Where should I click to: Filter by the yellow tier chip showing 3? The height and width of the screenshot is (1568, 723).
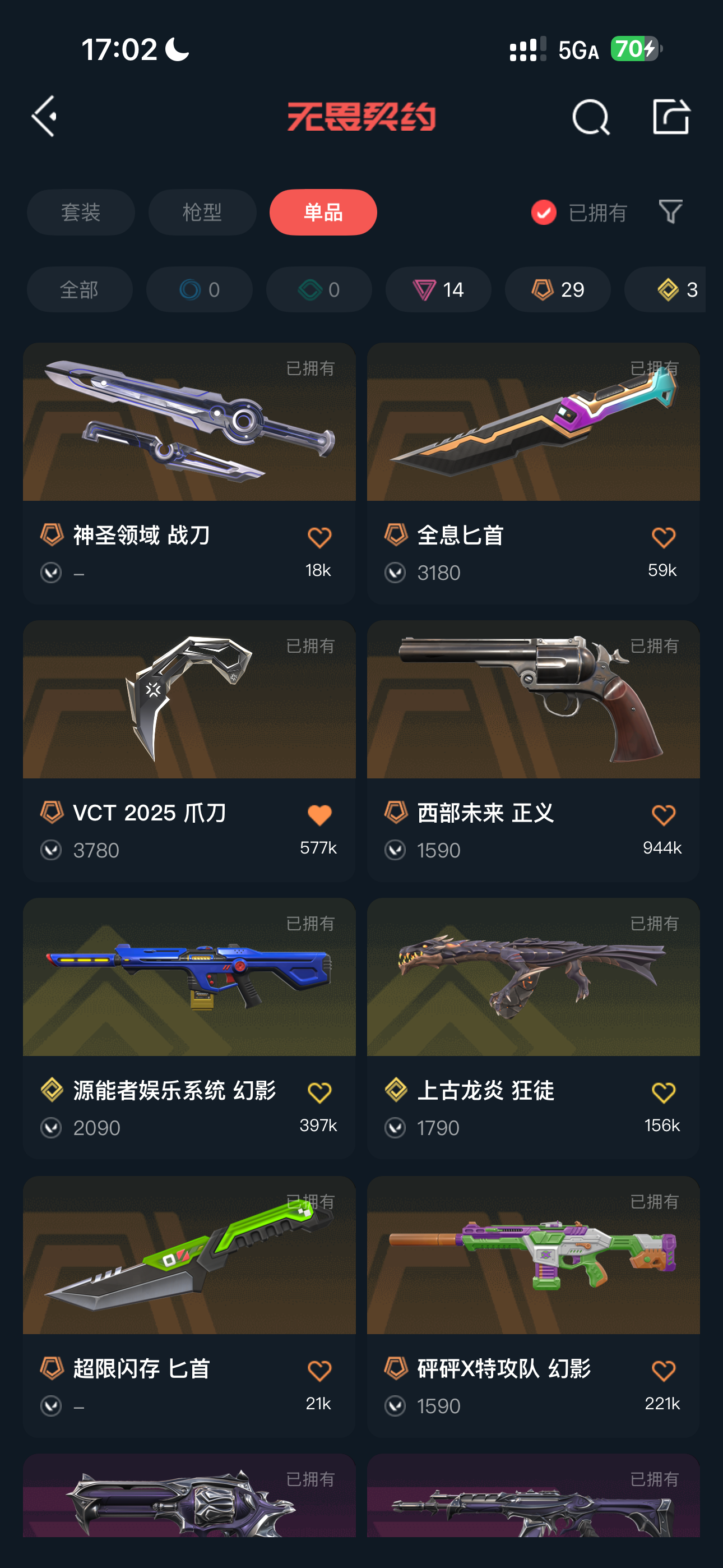click(675, 290)
